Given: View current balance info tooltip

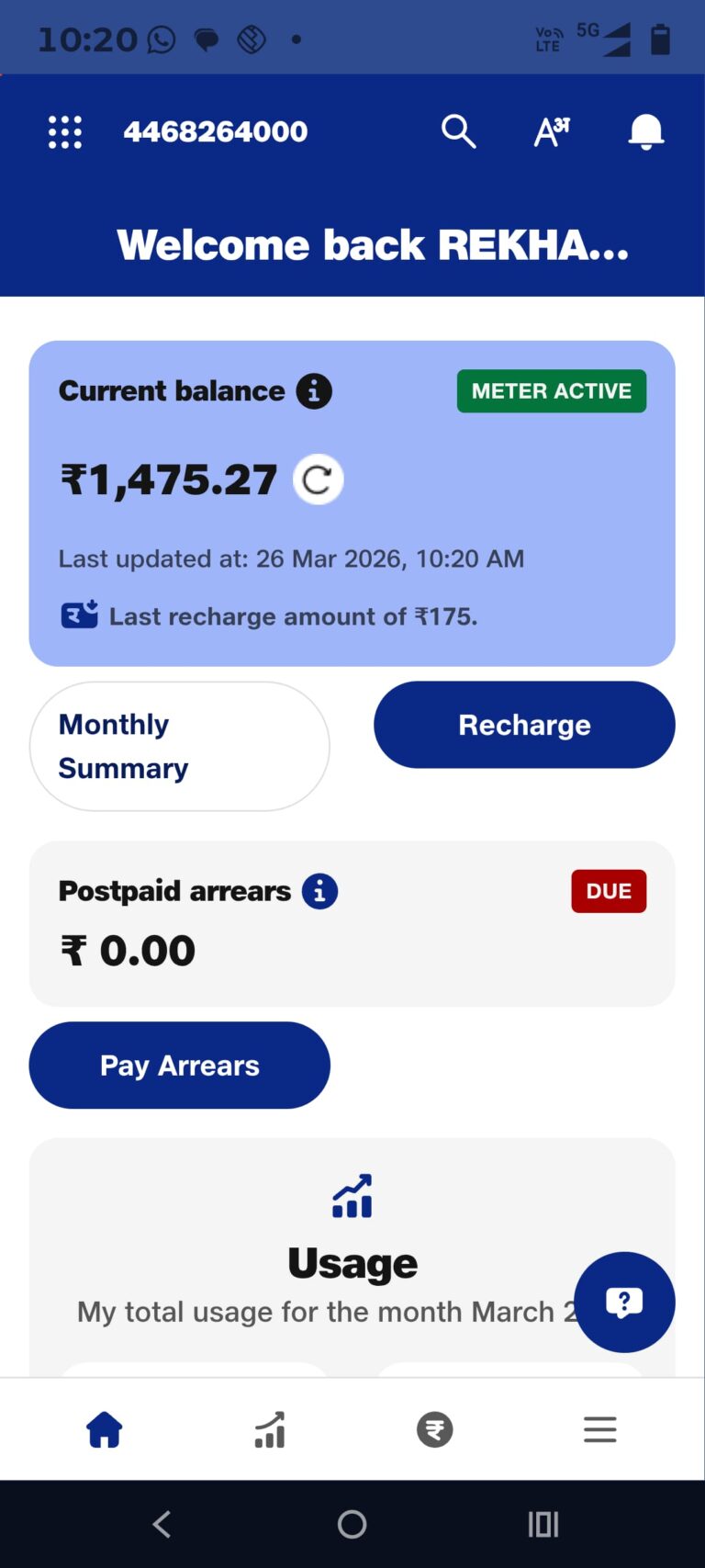Looking at the screenshot, I should (317, 390).
